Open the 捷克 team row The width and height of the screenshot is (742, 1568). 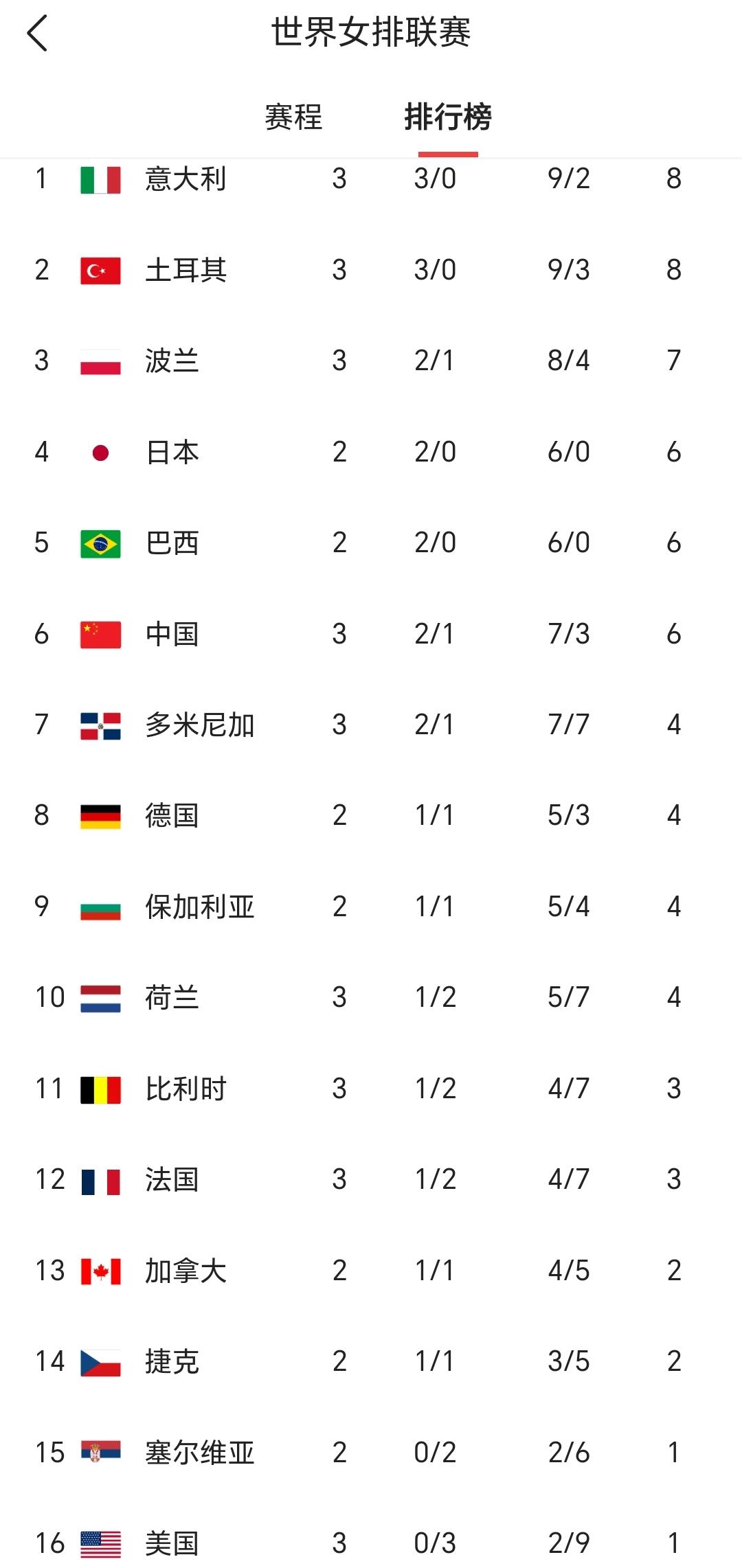(371, 1361)
